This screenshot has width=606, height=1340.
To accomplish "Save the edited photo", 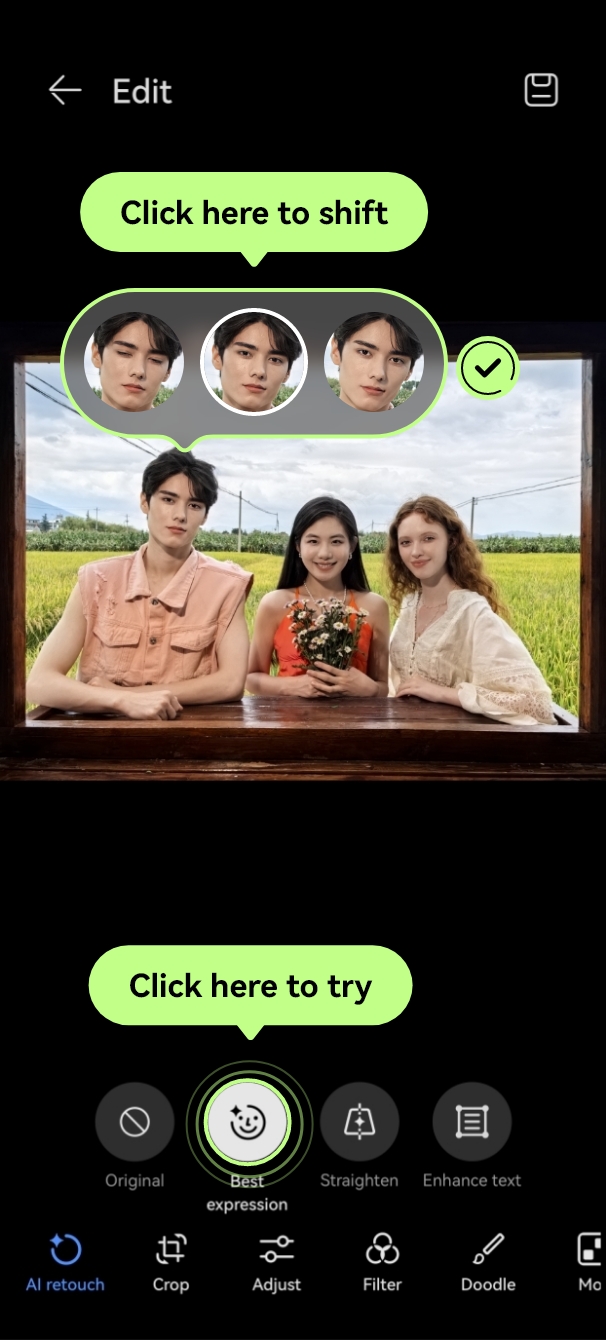I will [541, 90].
